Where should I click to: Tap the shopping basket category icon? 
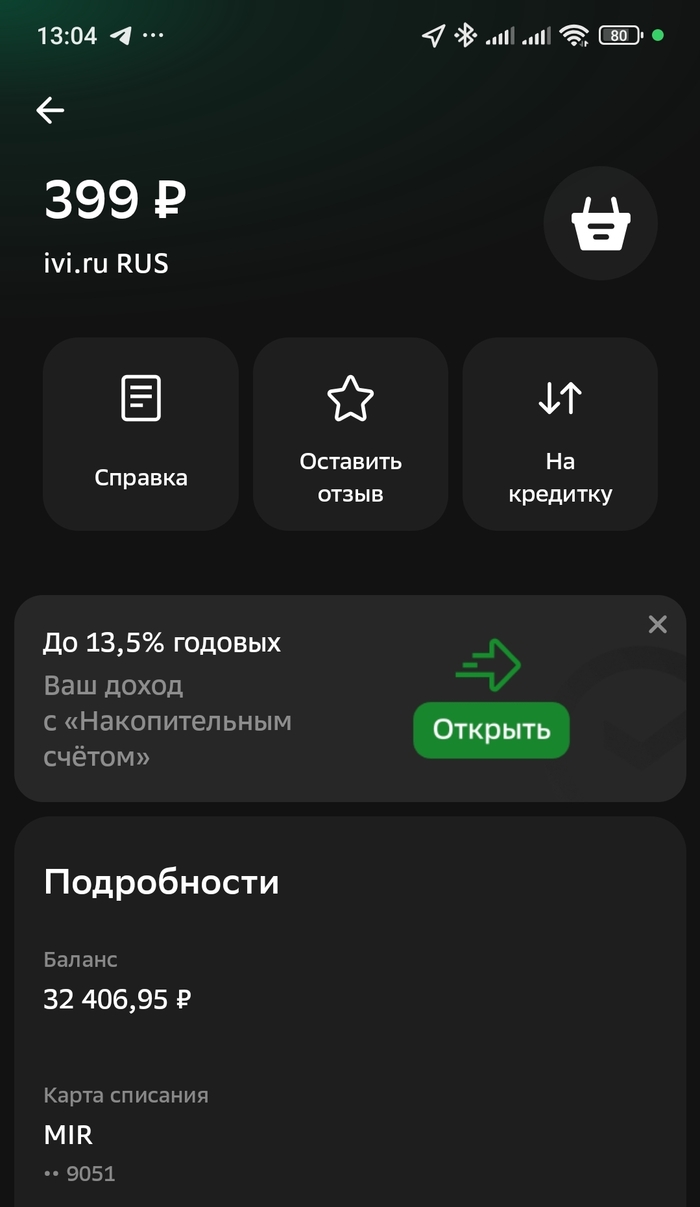pos(600,224)
